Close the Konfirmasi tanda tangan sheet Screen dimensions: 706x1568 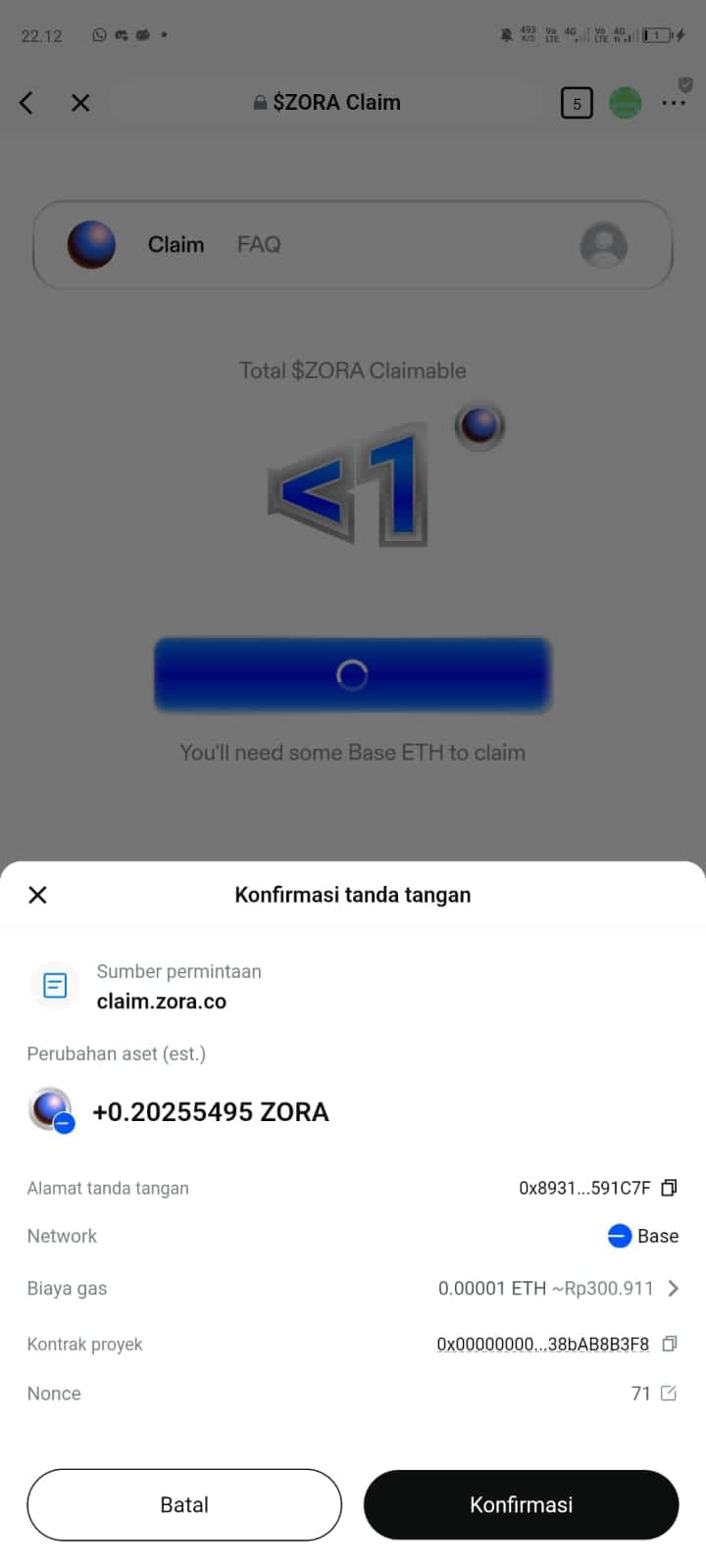click(x=38, y=895)
